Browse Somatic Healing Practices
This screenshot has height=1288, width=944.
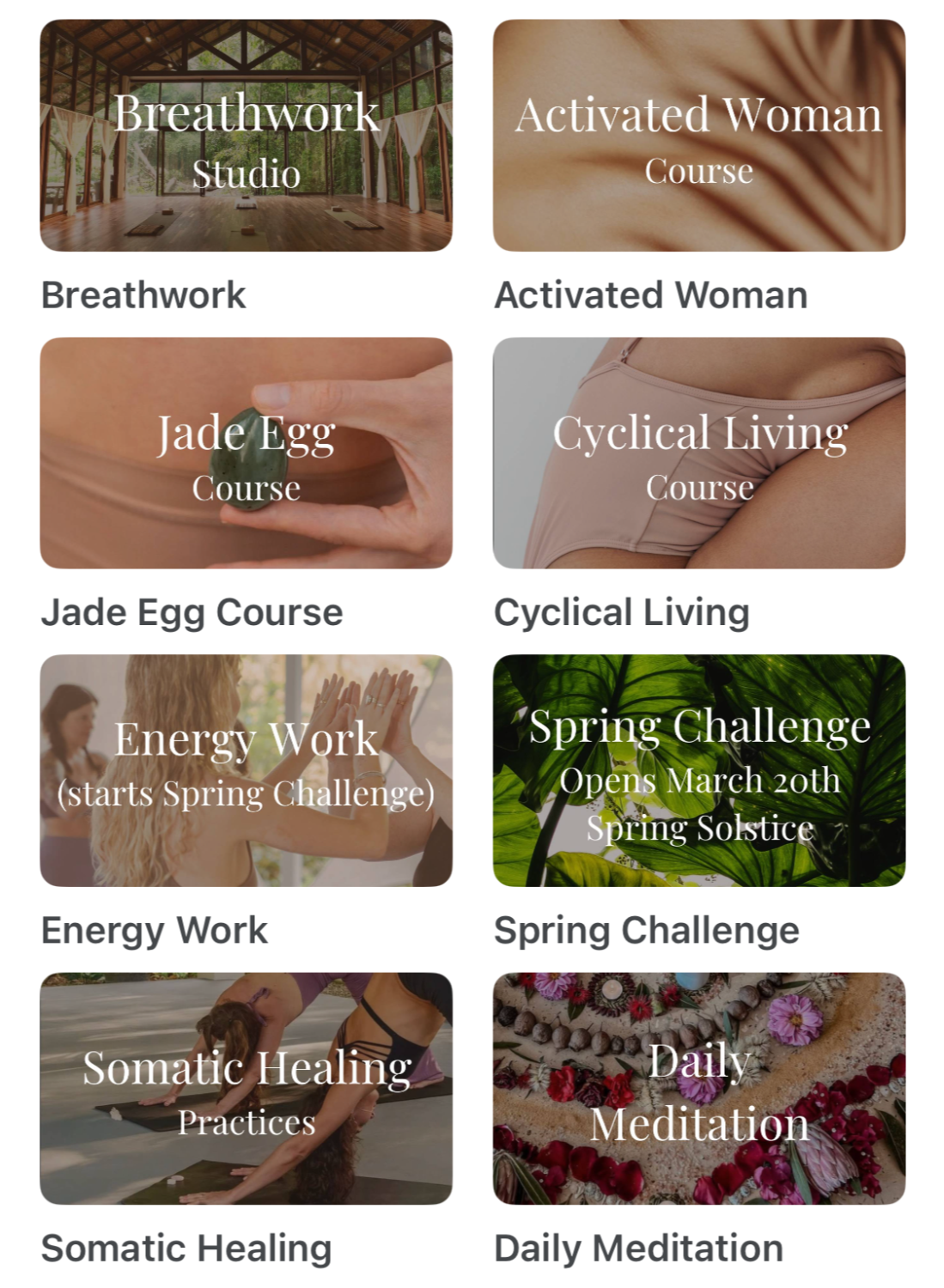pos(246,1089)
